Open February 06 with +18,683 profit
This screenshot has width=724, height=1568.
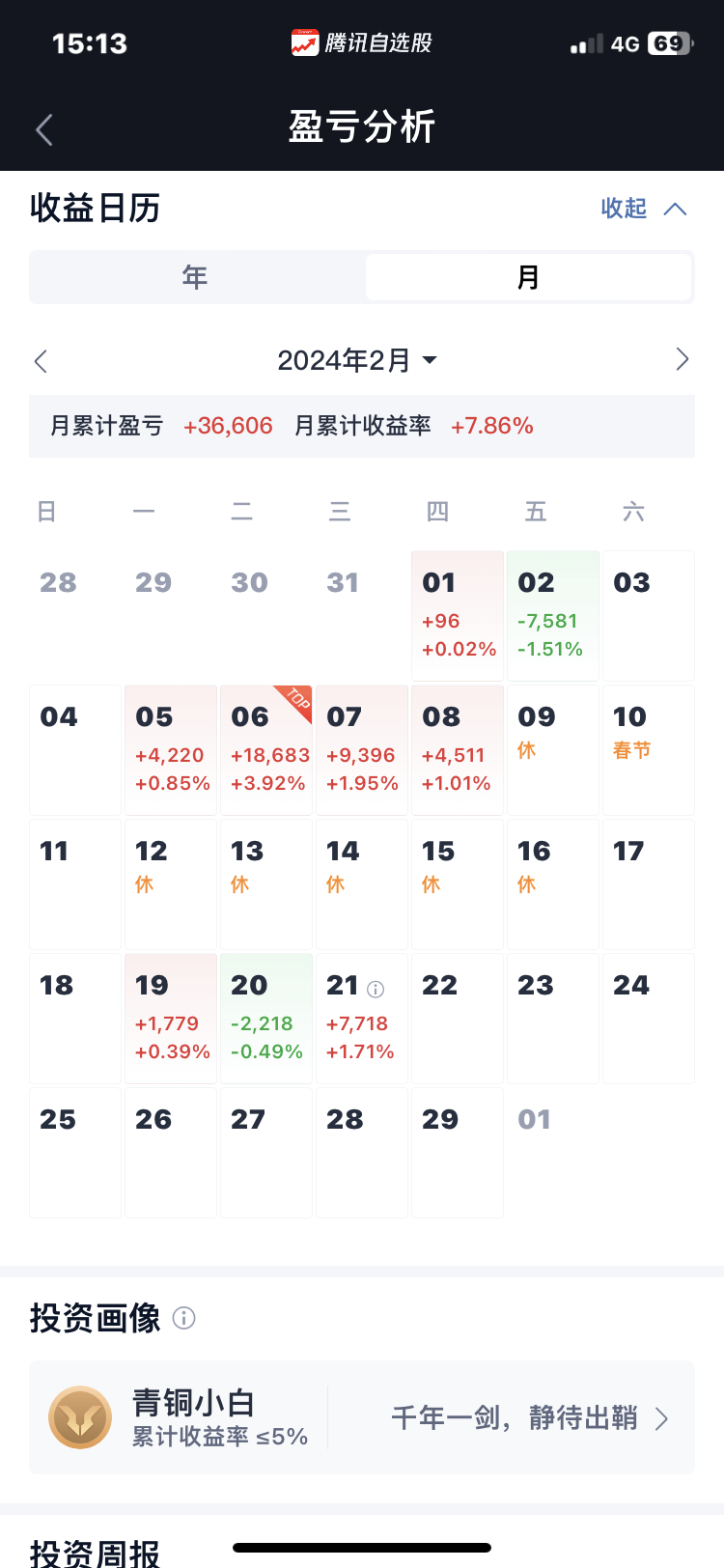266,750
